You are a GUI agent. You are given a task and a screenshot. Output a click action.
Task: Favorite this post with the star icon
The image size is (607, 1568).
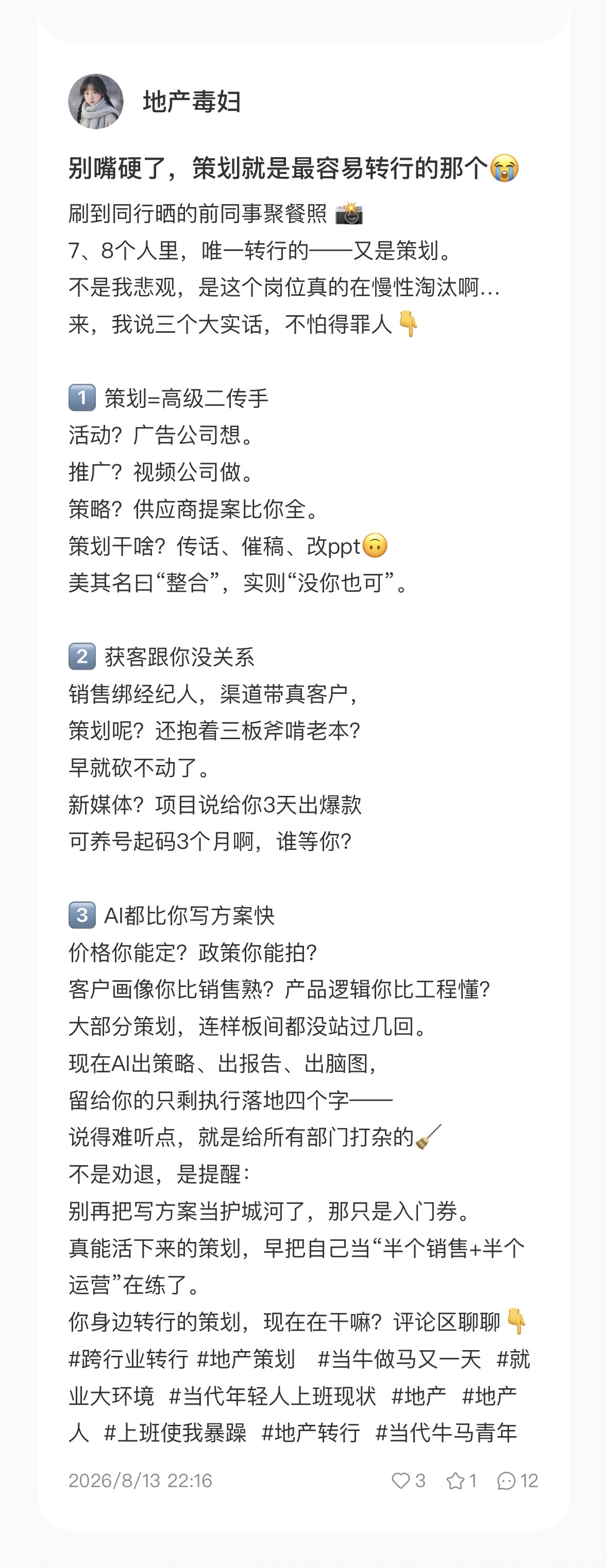click(x=456, y=1480)
